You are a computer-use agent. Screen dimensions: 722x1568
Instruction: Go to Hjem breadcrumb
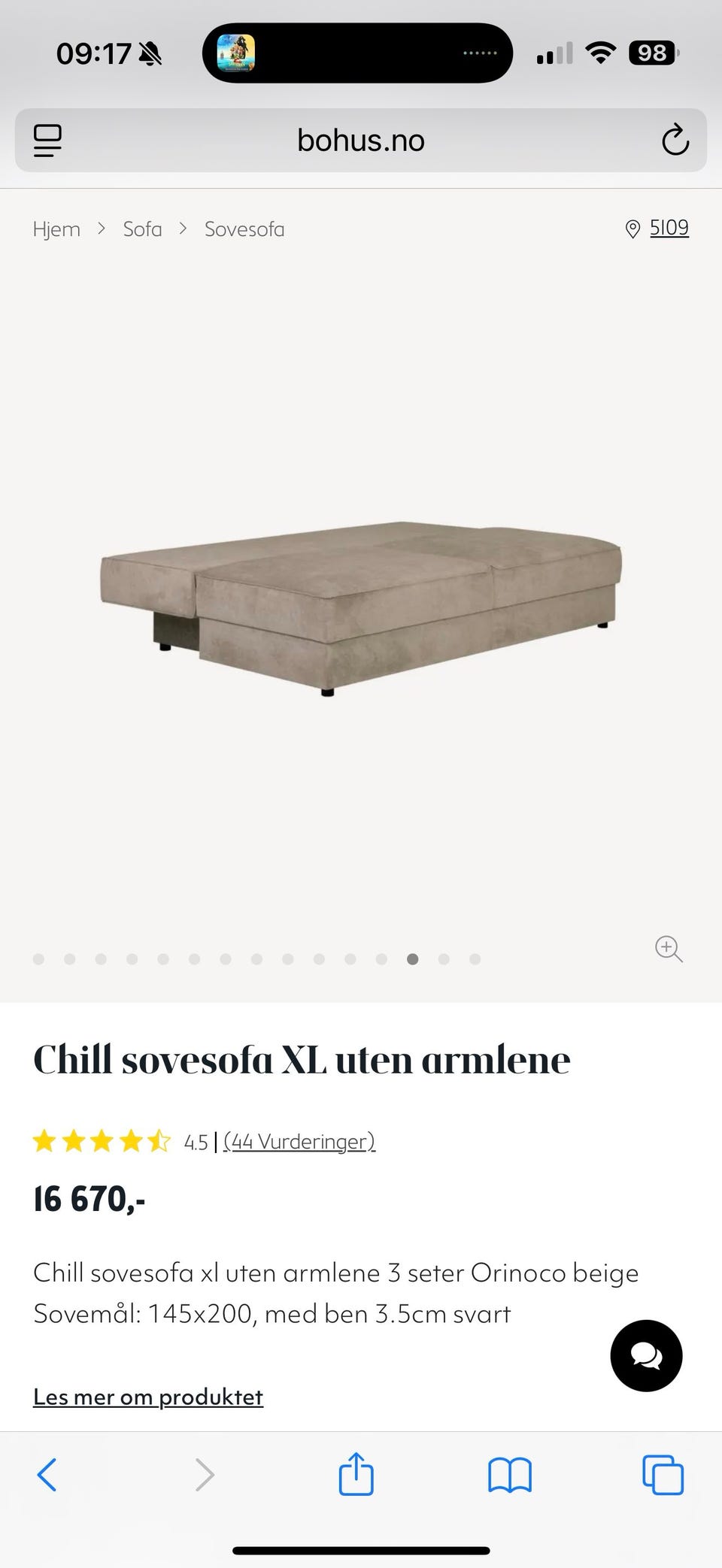point(56,229)
